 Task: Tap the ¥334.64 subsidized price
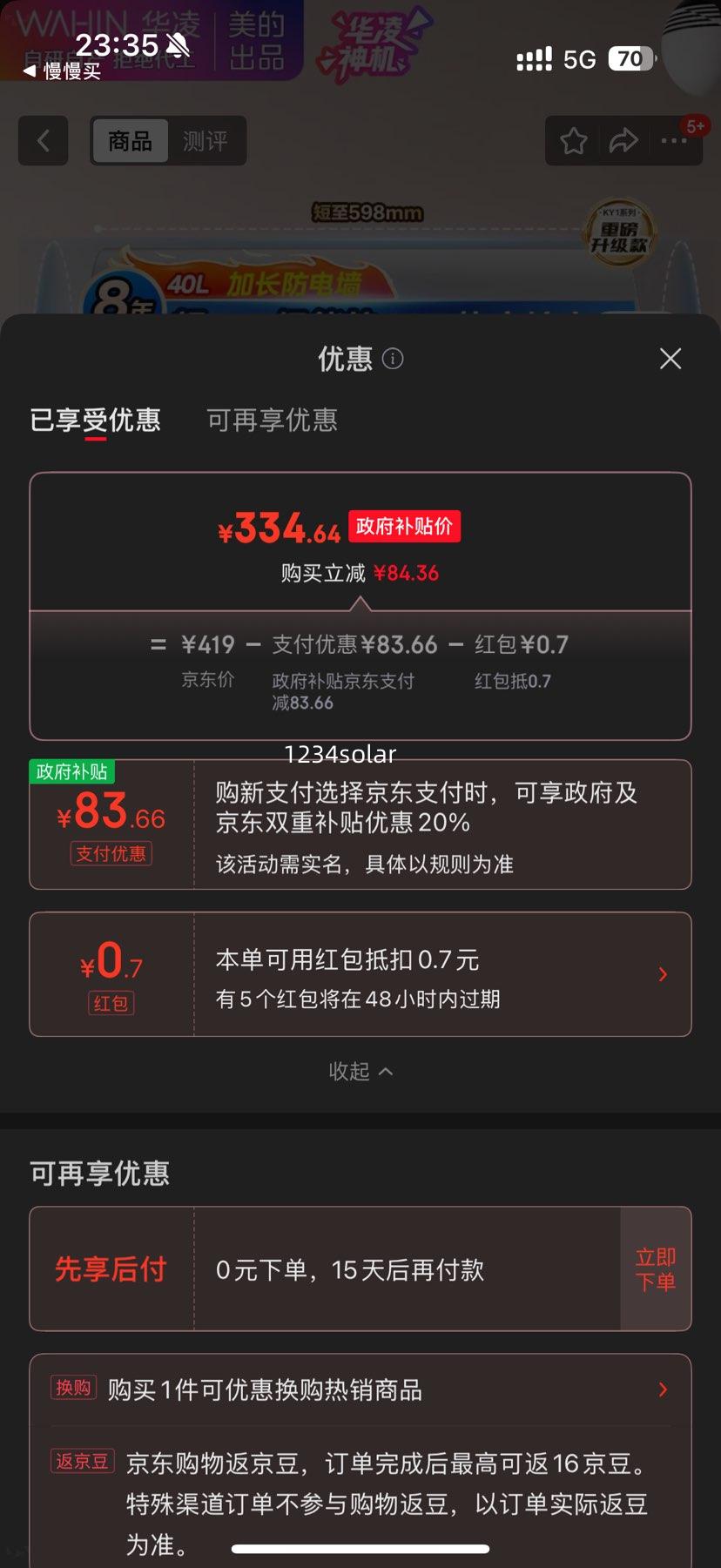pyautogui.click(x=280, y=529)
